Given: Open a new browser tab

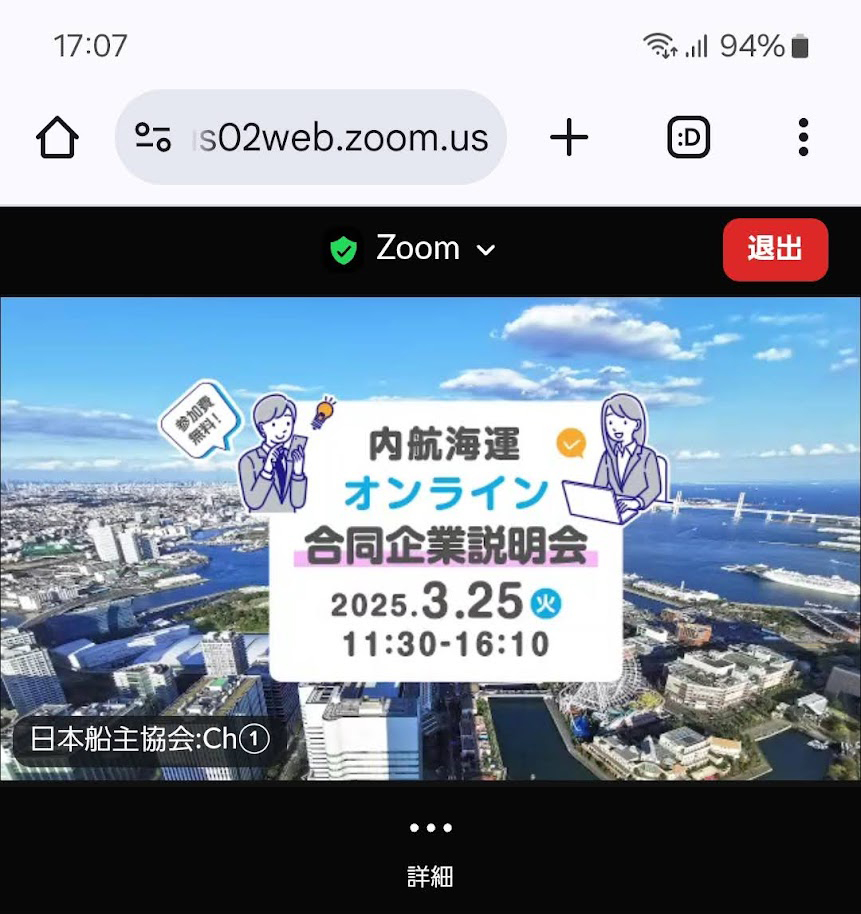Looking at the screenshot, I should coord(569,138).
